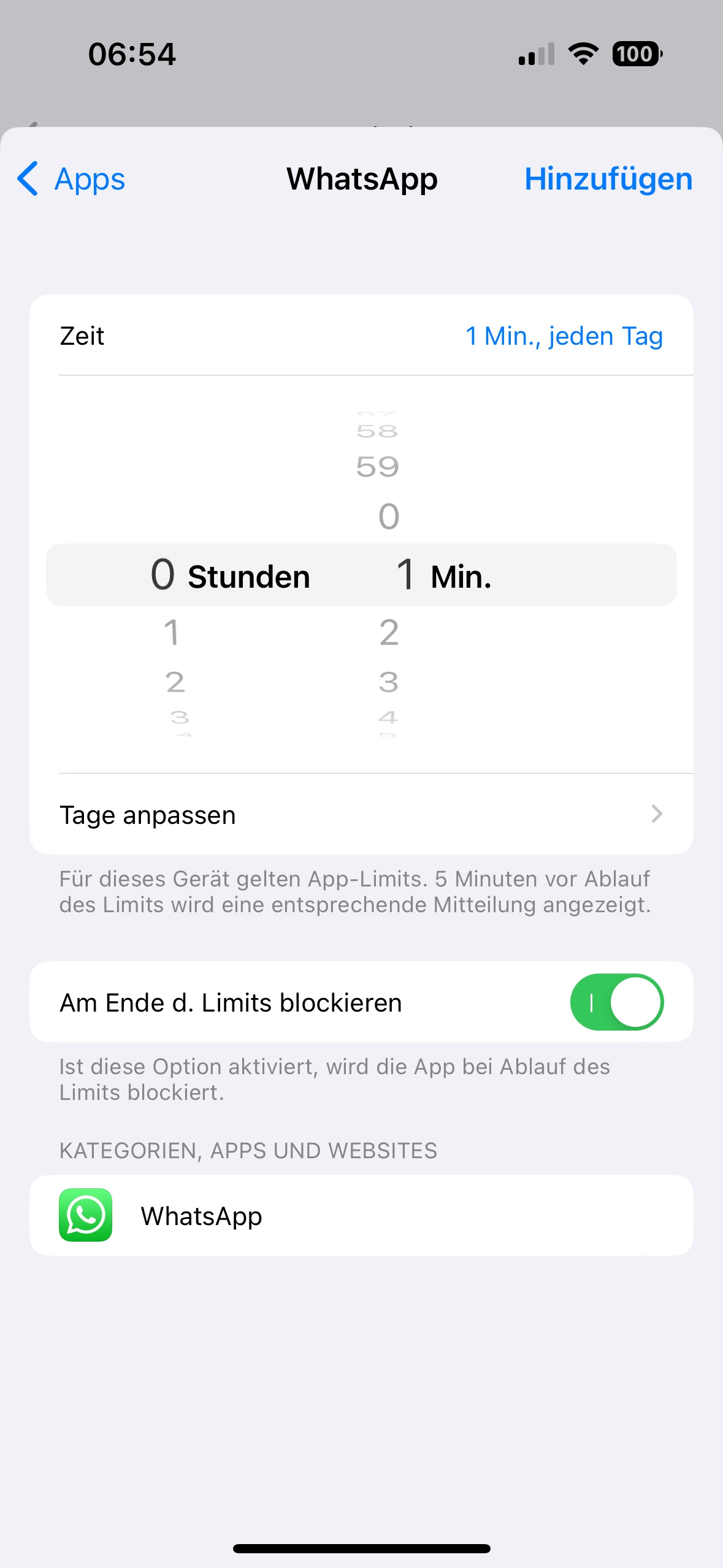Go back to Apps

(71, 179)
